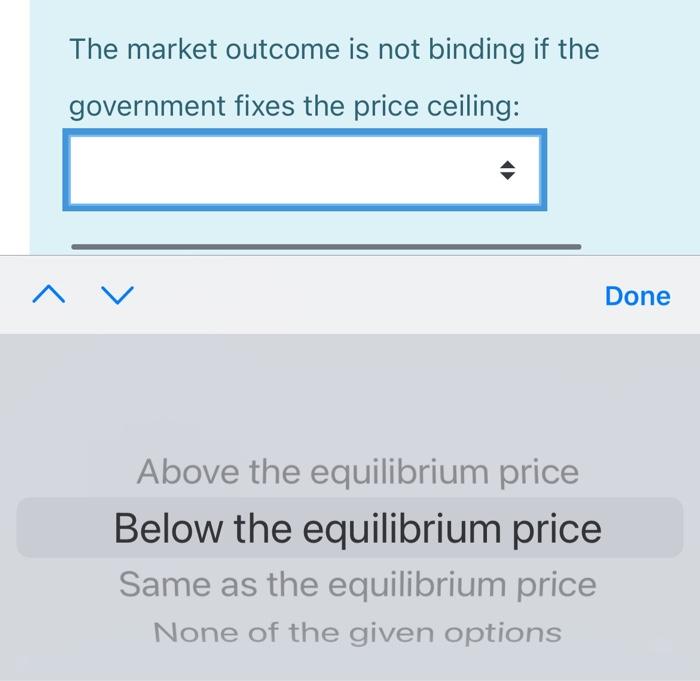
Task: Pick 'Same as the equilibrium price' option
Action: pos(357,584)
